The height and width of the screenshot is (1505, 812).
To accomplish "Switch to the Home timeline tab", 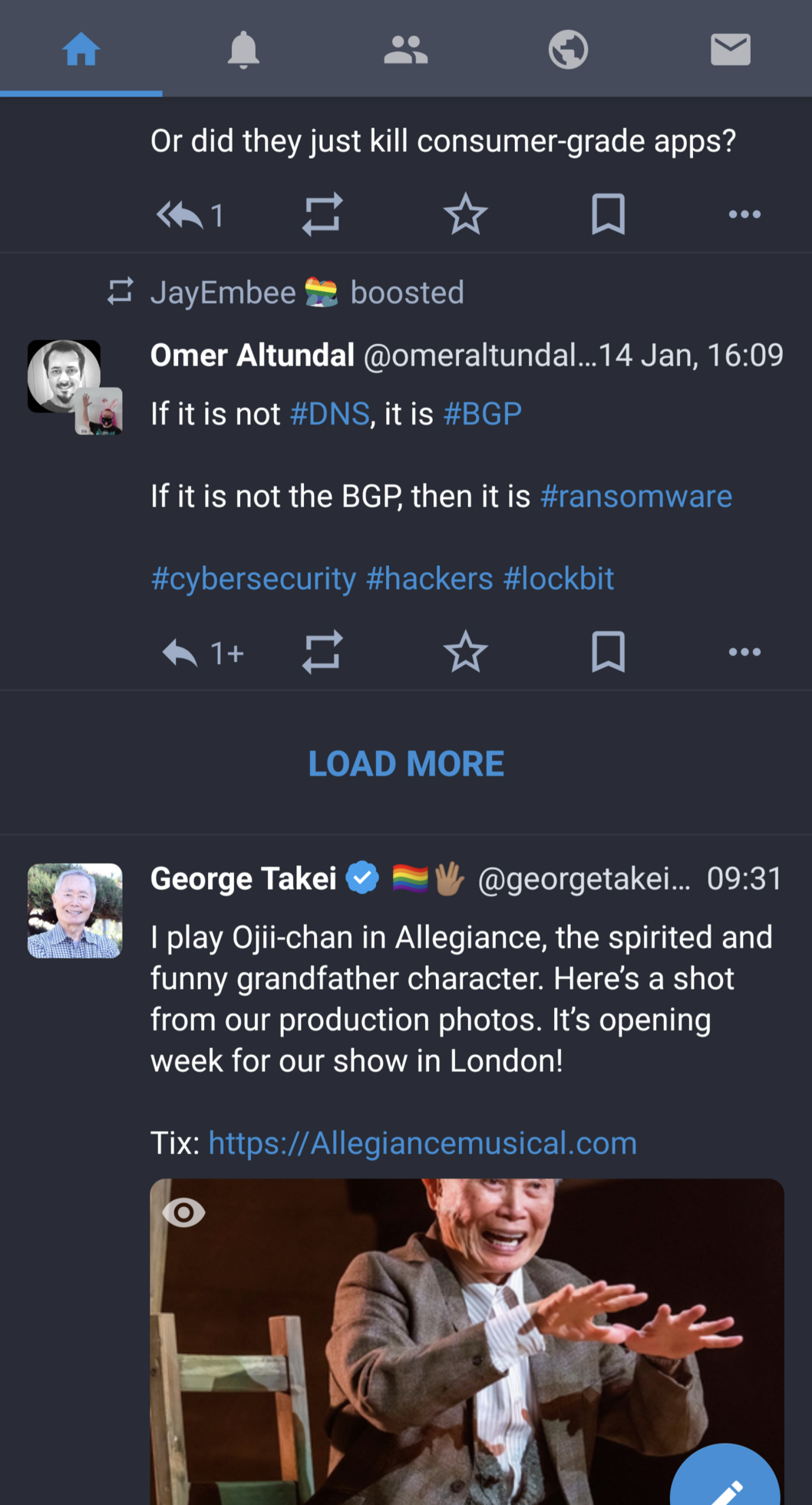I will tap(81, 50).
